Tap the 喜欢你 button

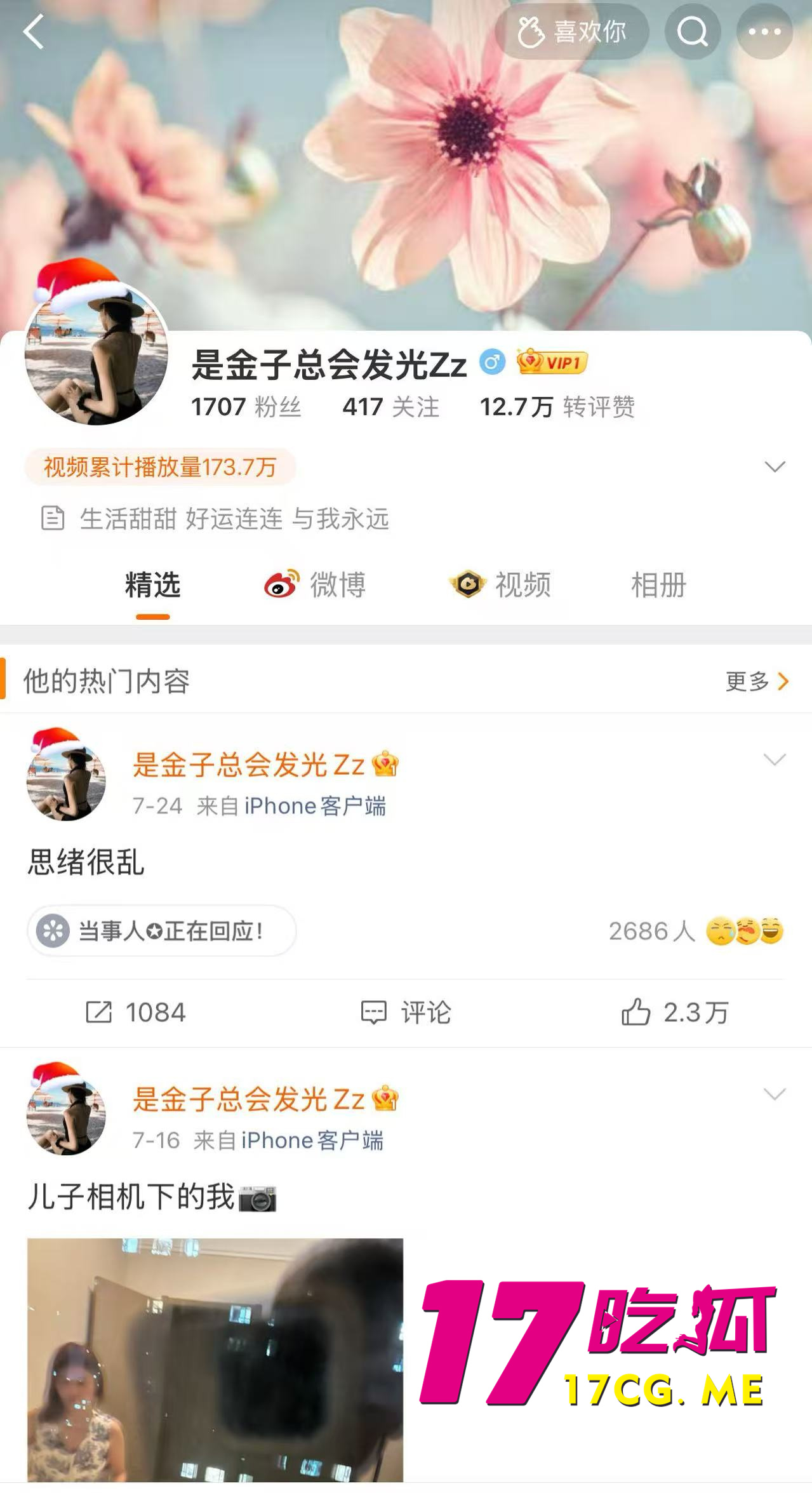(x=571, y=32)
